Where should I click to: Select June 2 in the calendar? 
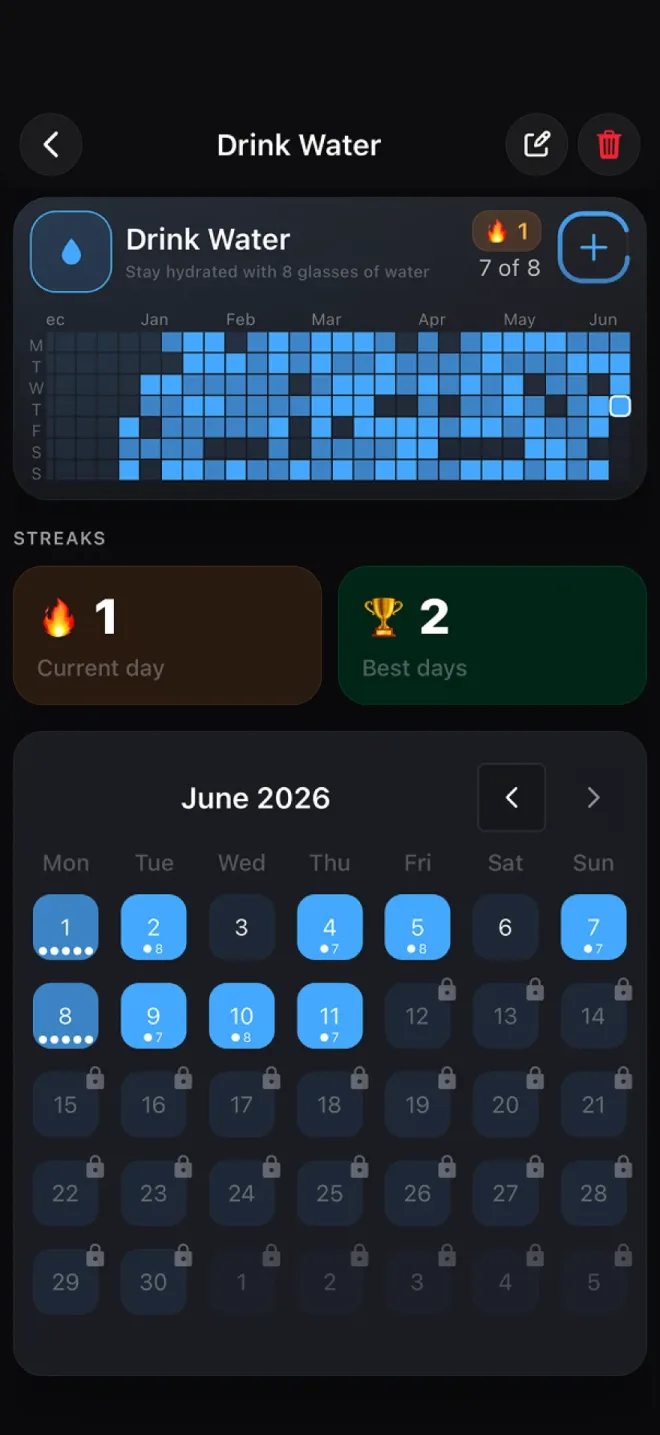[154, 927]
